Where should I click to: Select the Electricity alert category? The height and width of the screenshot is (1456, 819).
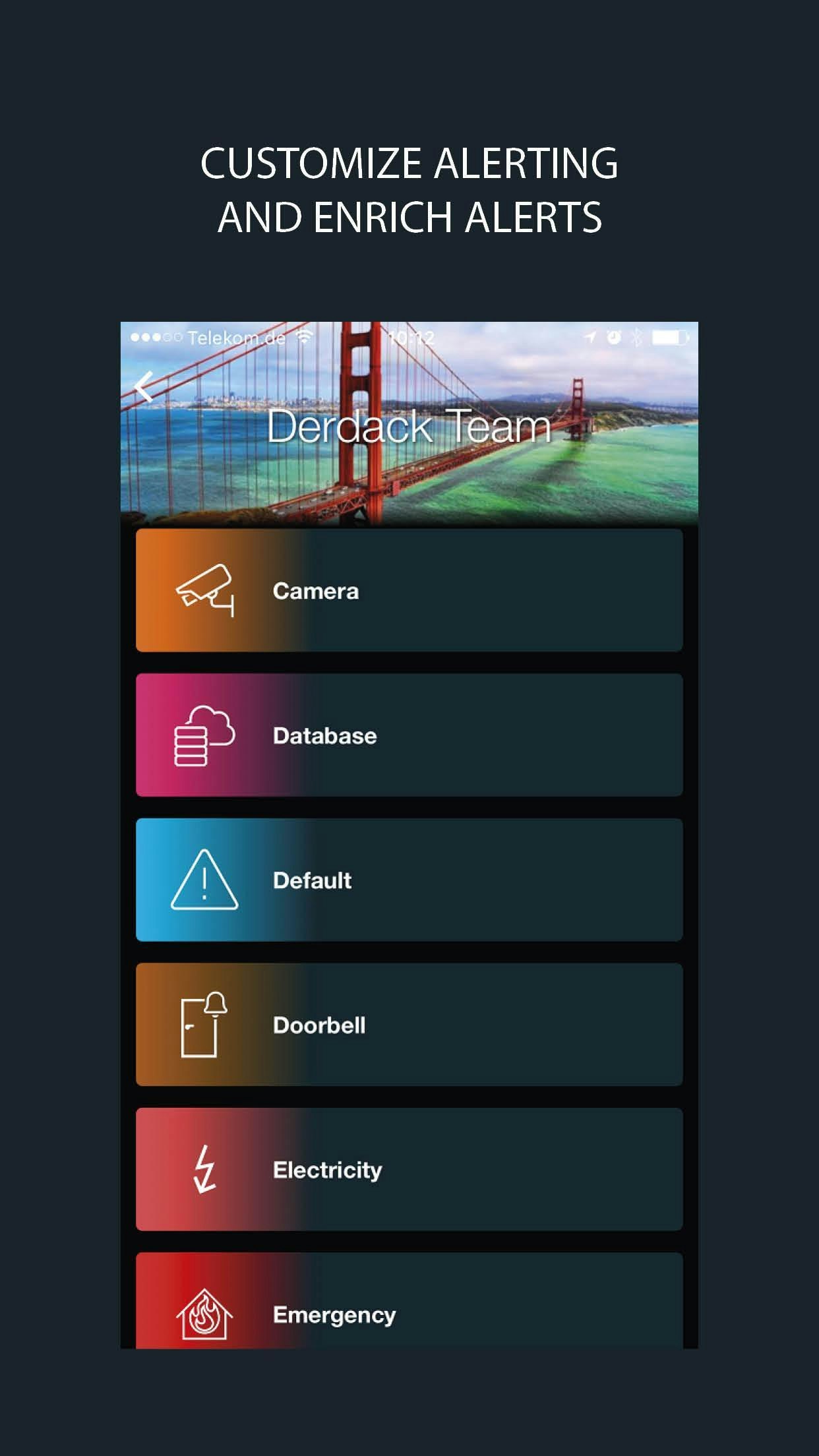coord(409,1169)
